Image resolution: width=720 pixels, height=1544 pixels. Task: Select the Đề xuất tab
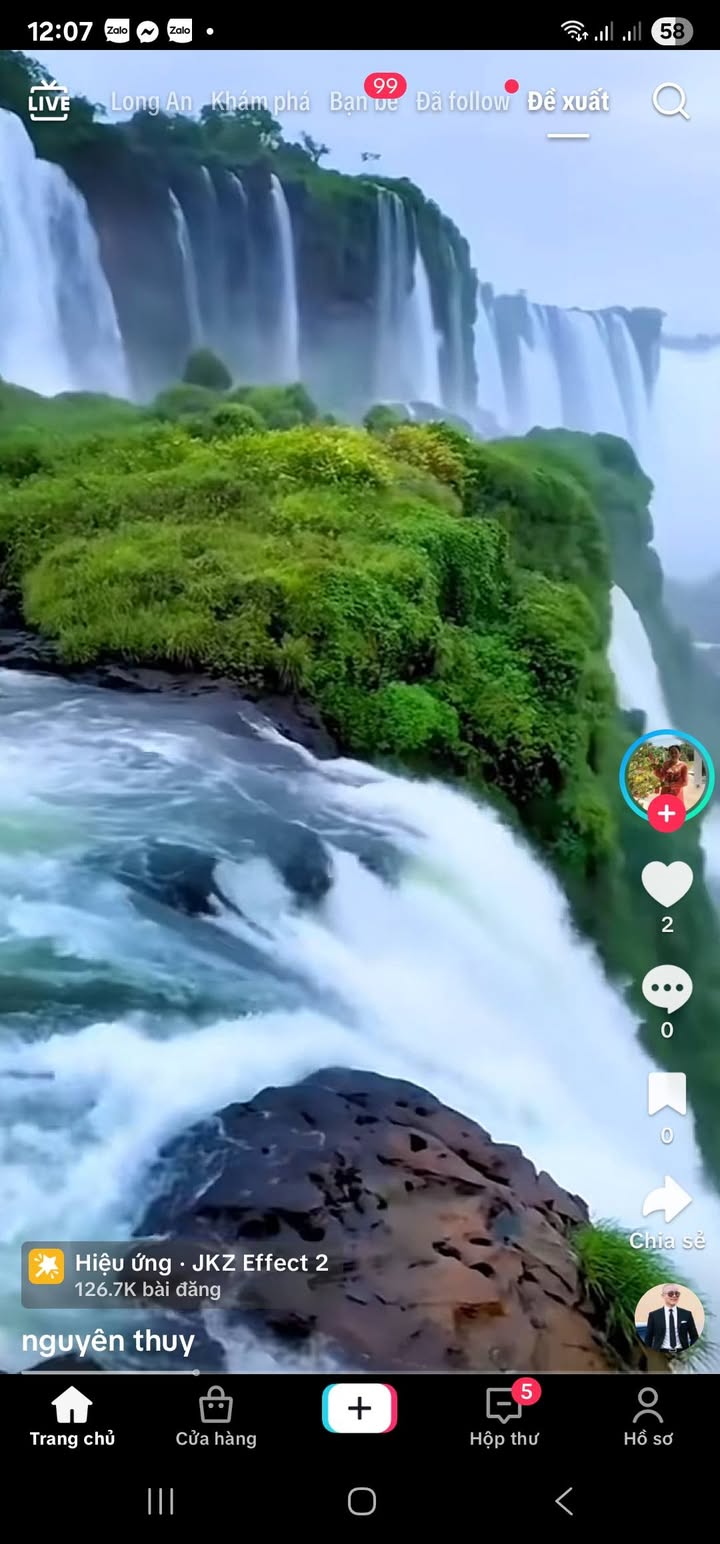tap(568, 102)
